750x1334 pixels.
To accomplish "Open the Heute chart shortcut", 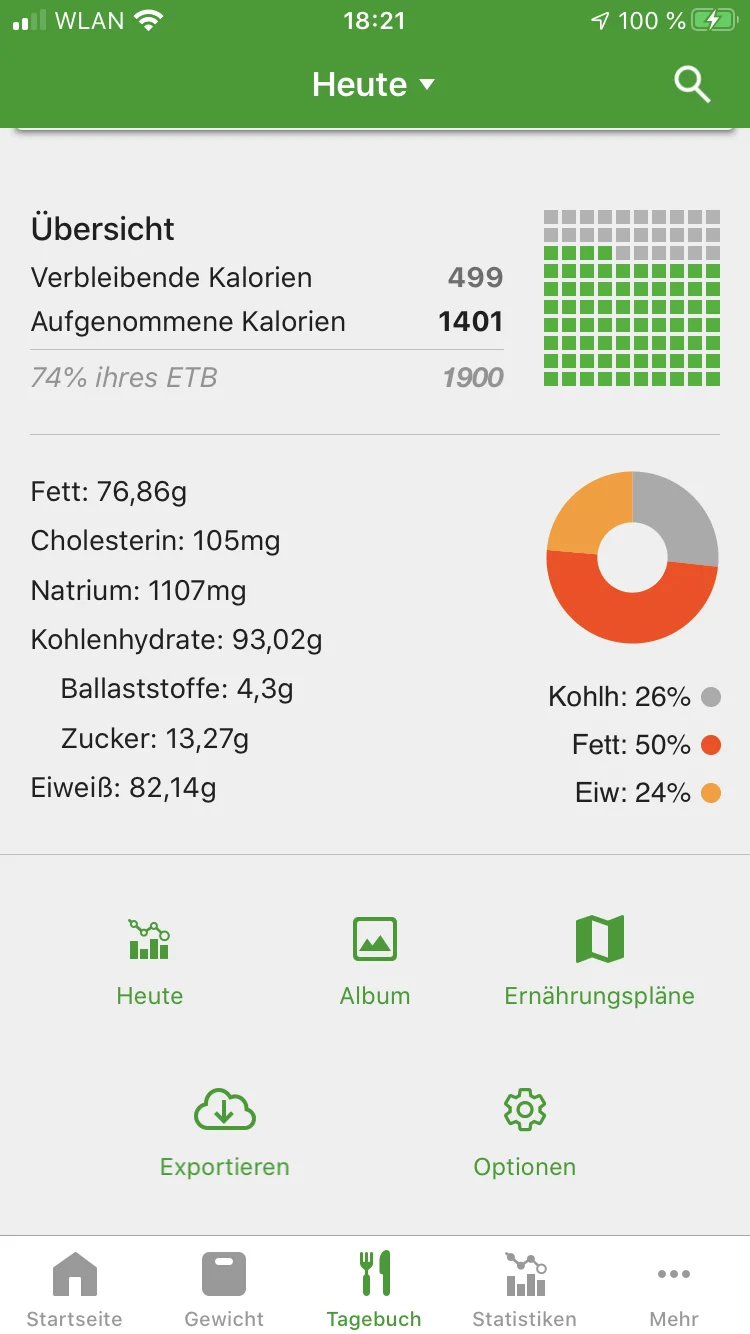I will click(x=150, y=962).
